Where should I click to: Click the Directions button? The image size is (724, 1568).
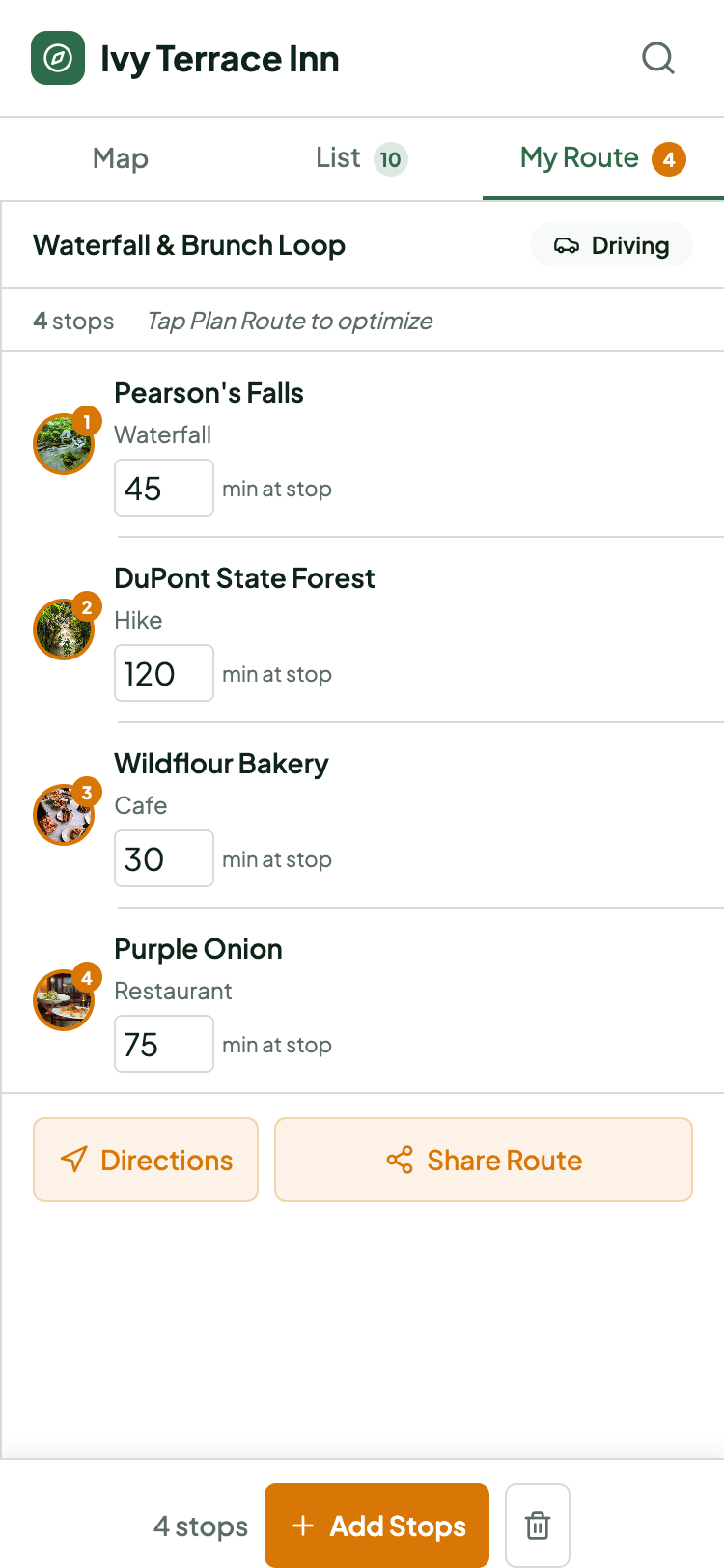pyautogui.click(x=145, y=1160)
